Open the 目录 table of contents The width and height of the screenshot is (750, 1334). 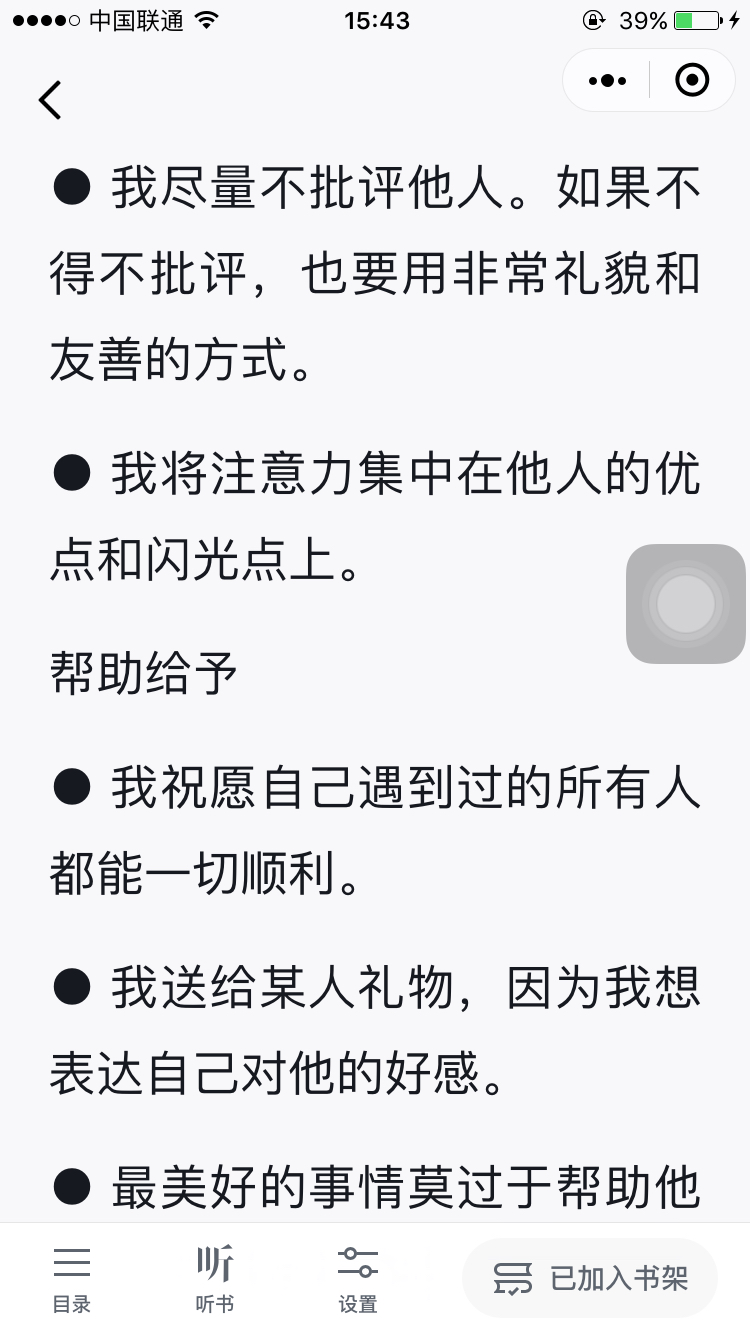point(72,1279)
